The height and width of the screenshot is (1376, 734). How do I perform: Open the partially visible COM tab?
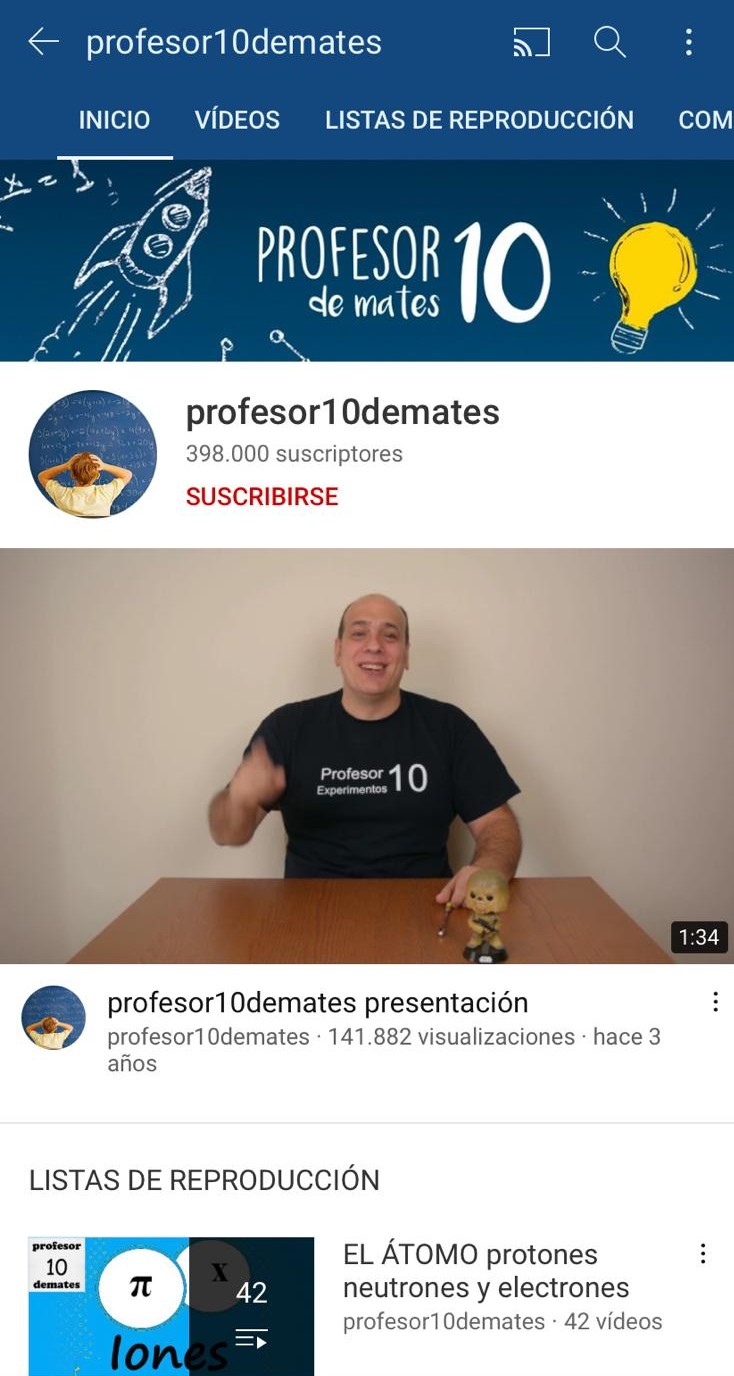pos(704,120)
